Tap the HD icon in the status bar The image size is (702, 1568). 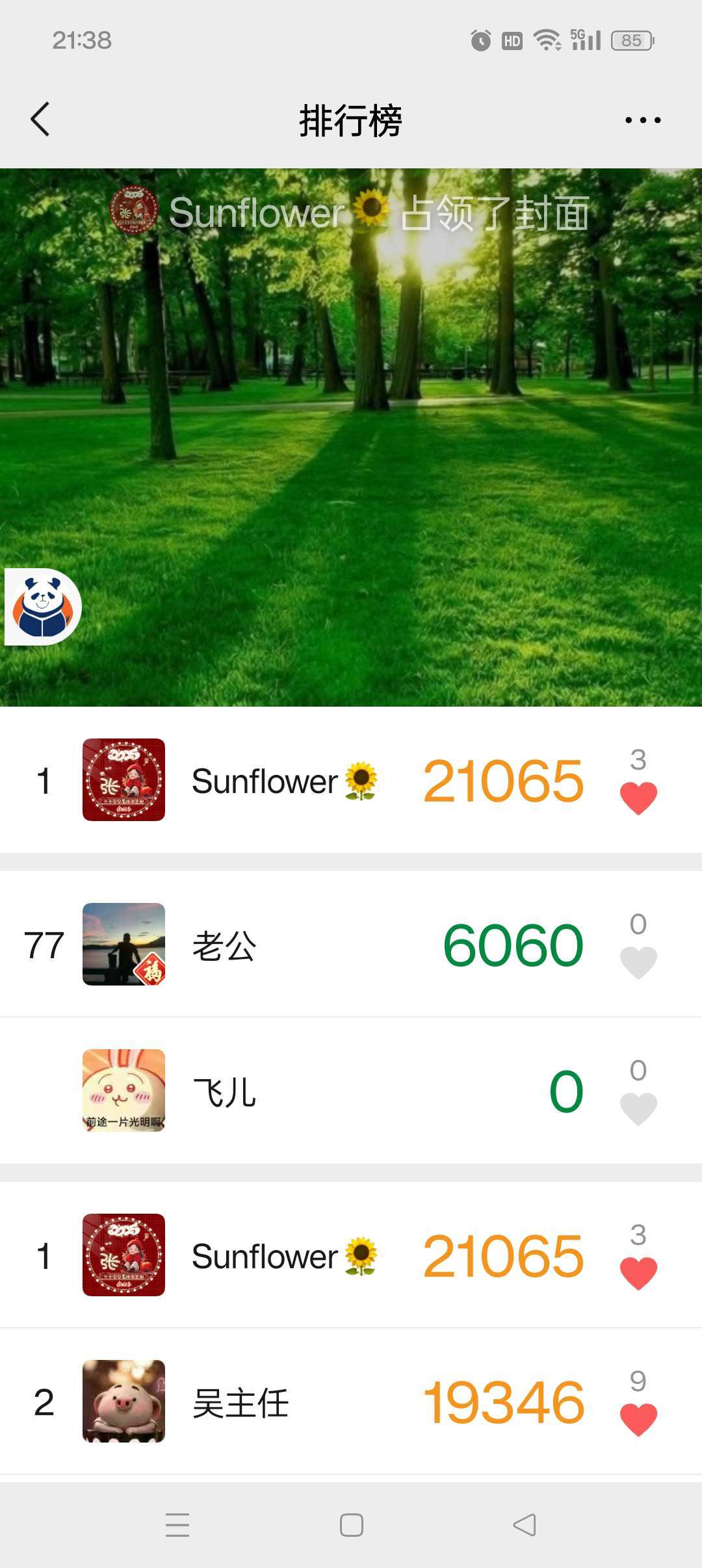513,42
